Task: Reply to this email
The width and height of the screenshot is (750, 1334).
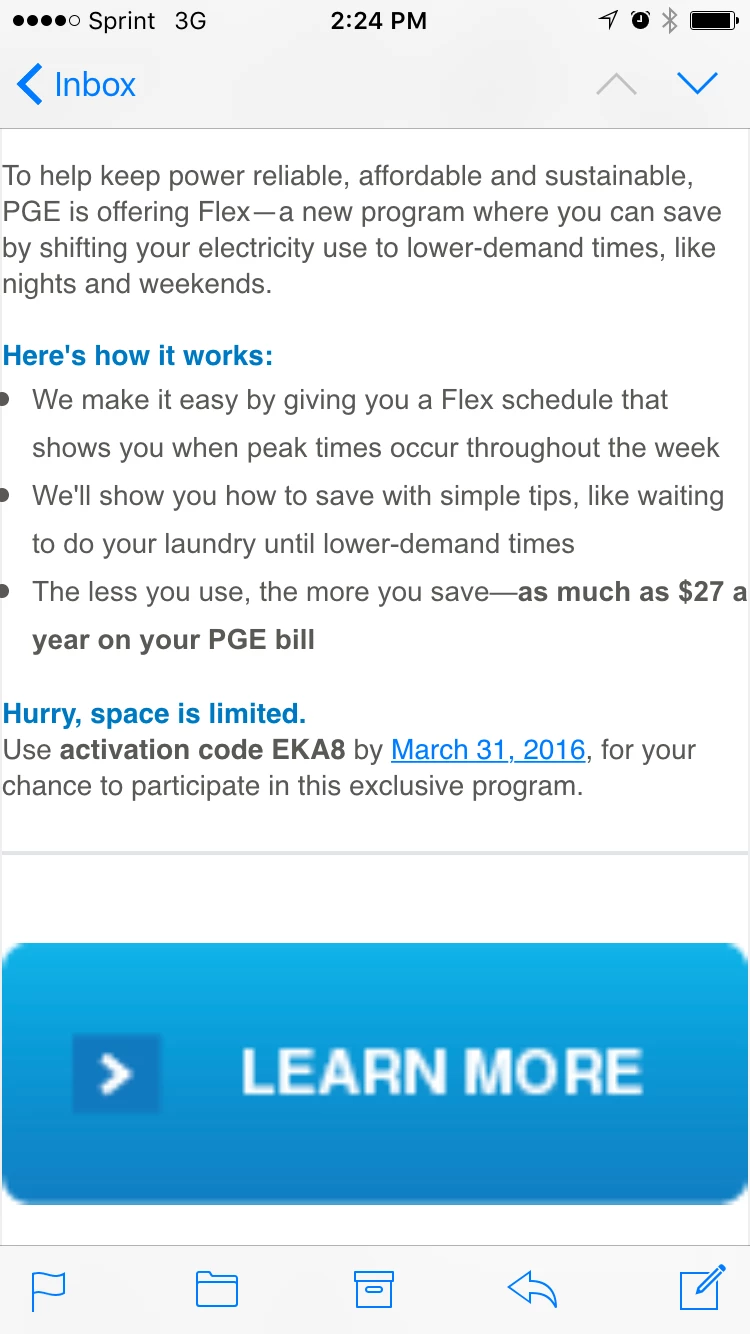Action: click(532, 1290)
